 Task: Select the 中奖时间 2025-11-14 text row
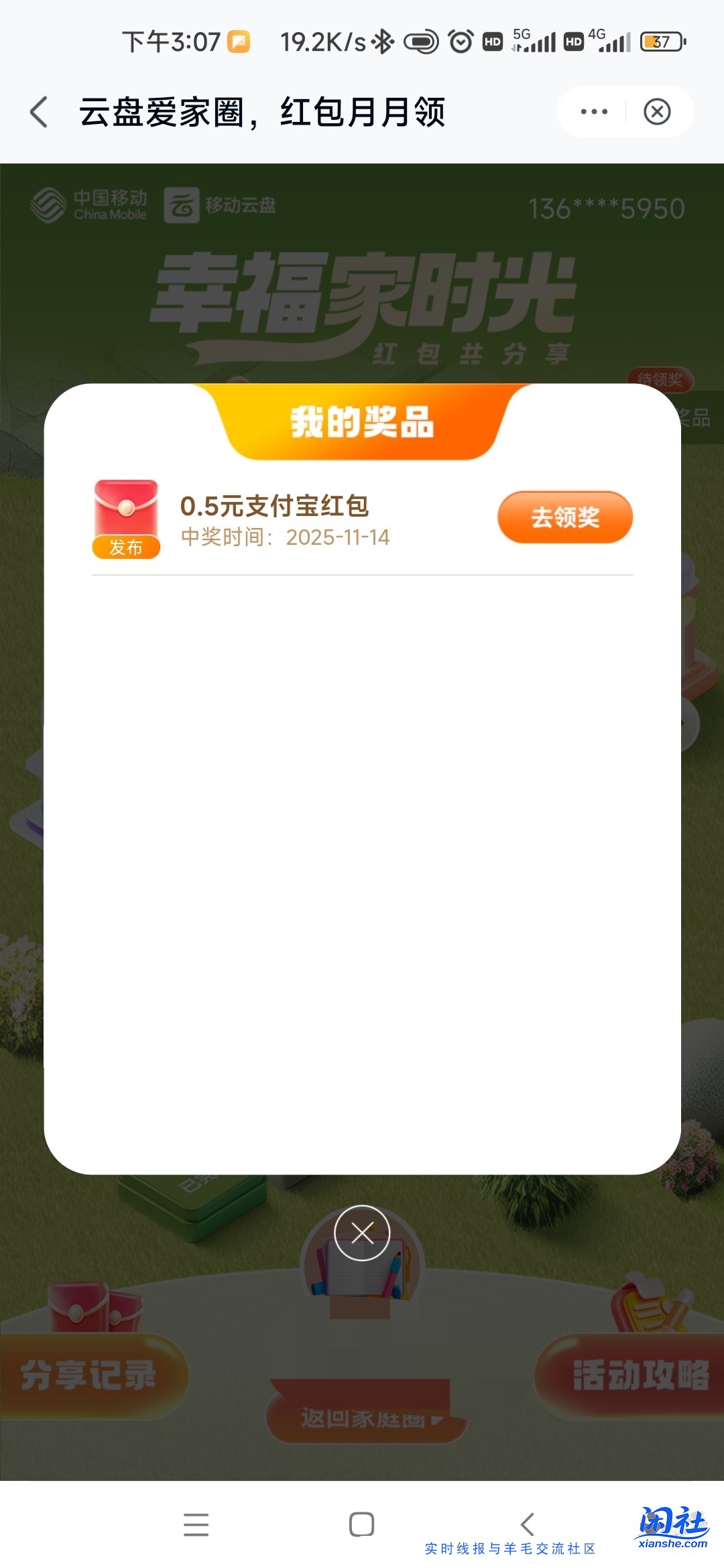coord(285,537)
